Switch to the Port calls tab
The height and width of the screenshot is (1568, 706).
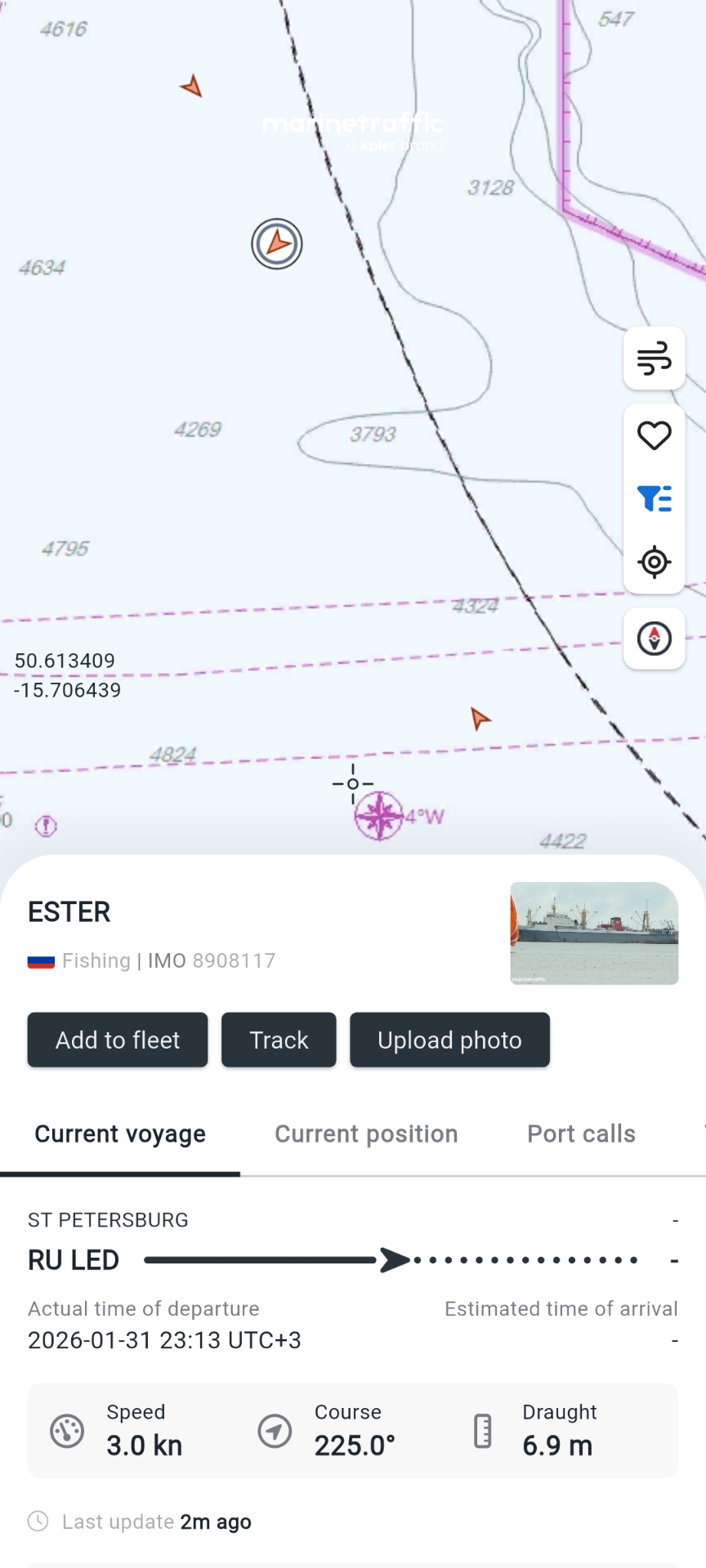(x=581, y=1134)
